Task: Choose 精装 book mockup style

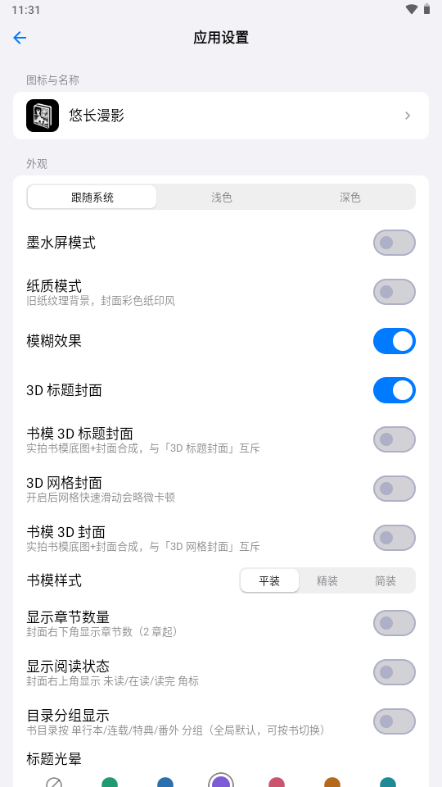Action: point(327,581)
